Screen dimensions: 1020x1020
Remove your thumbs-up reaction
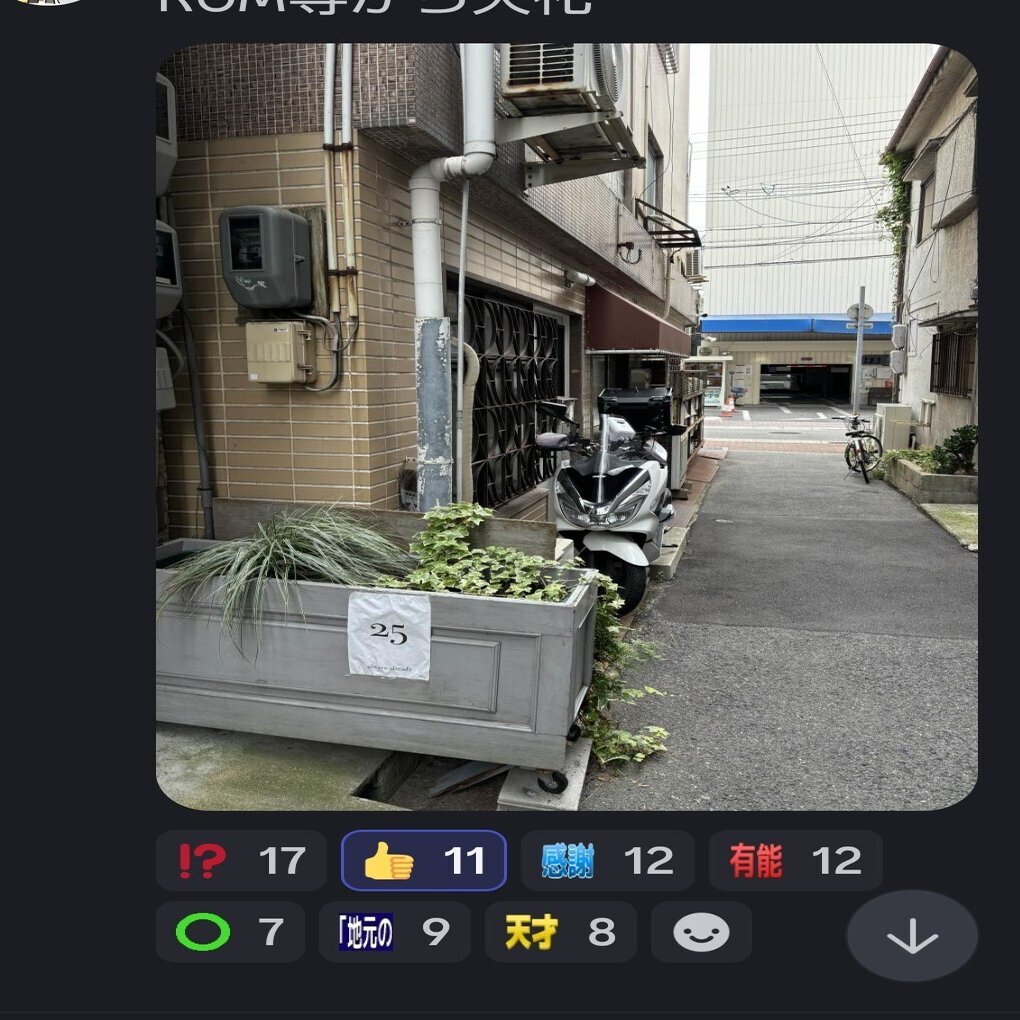[423, 860]
